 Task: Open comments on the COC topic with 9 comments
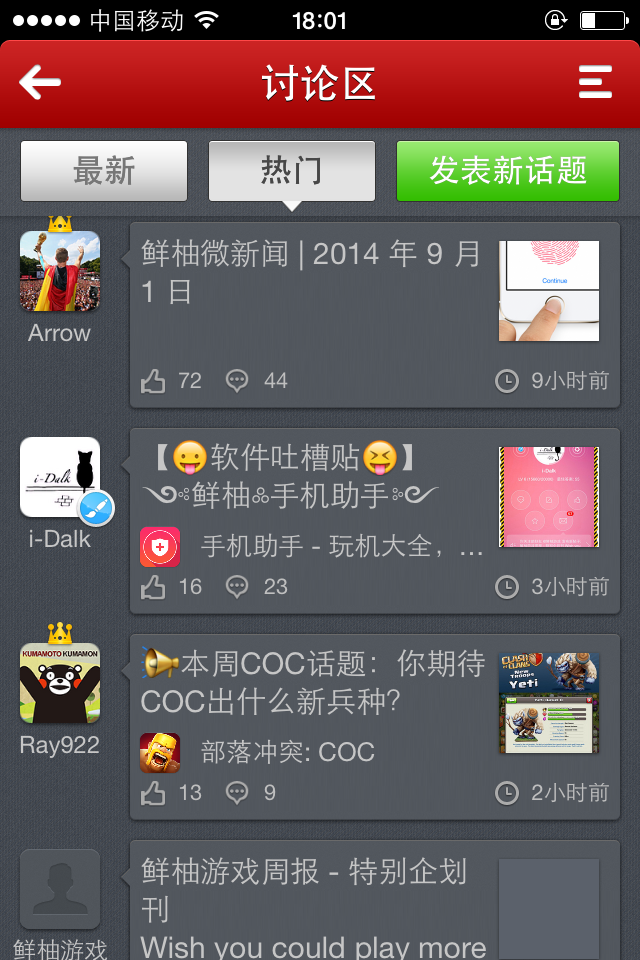click(238, 793)
